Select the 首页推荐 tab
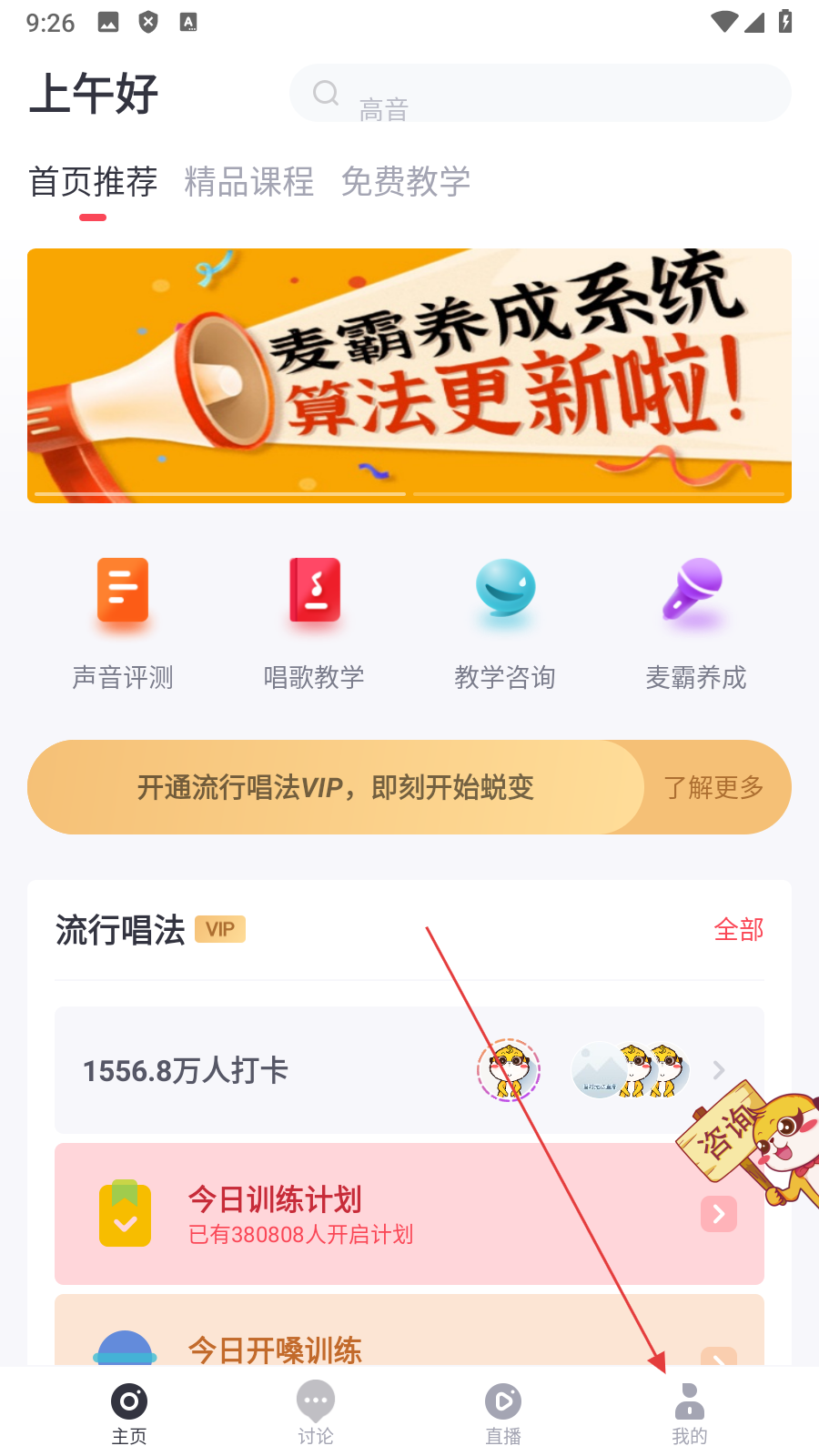Screen dimensions: 819x1456 click(93, 182)
